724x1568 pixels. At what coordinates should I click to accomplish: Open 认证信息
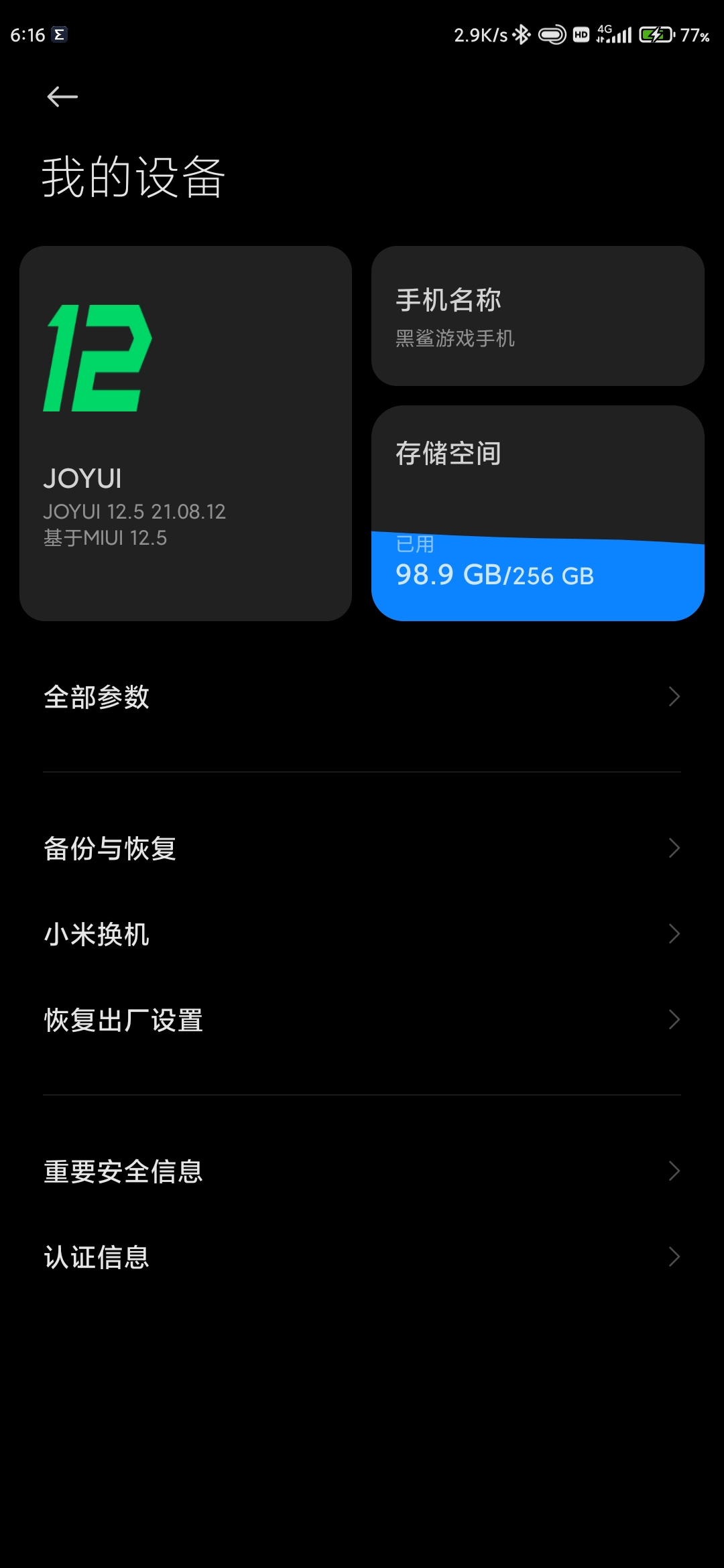[x=362, y=1257]
